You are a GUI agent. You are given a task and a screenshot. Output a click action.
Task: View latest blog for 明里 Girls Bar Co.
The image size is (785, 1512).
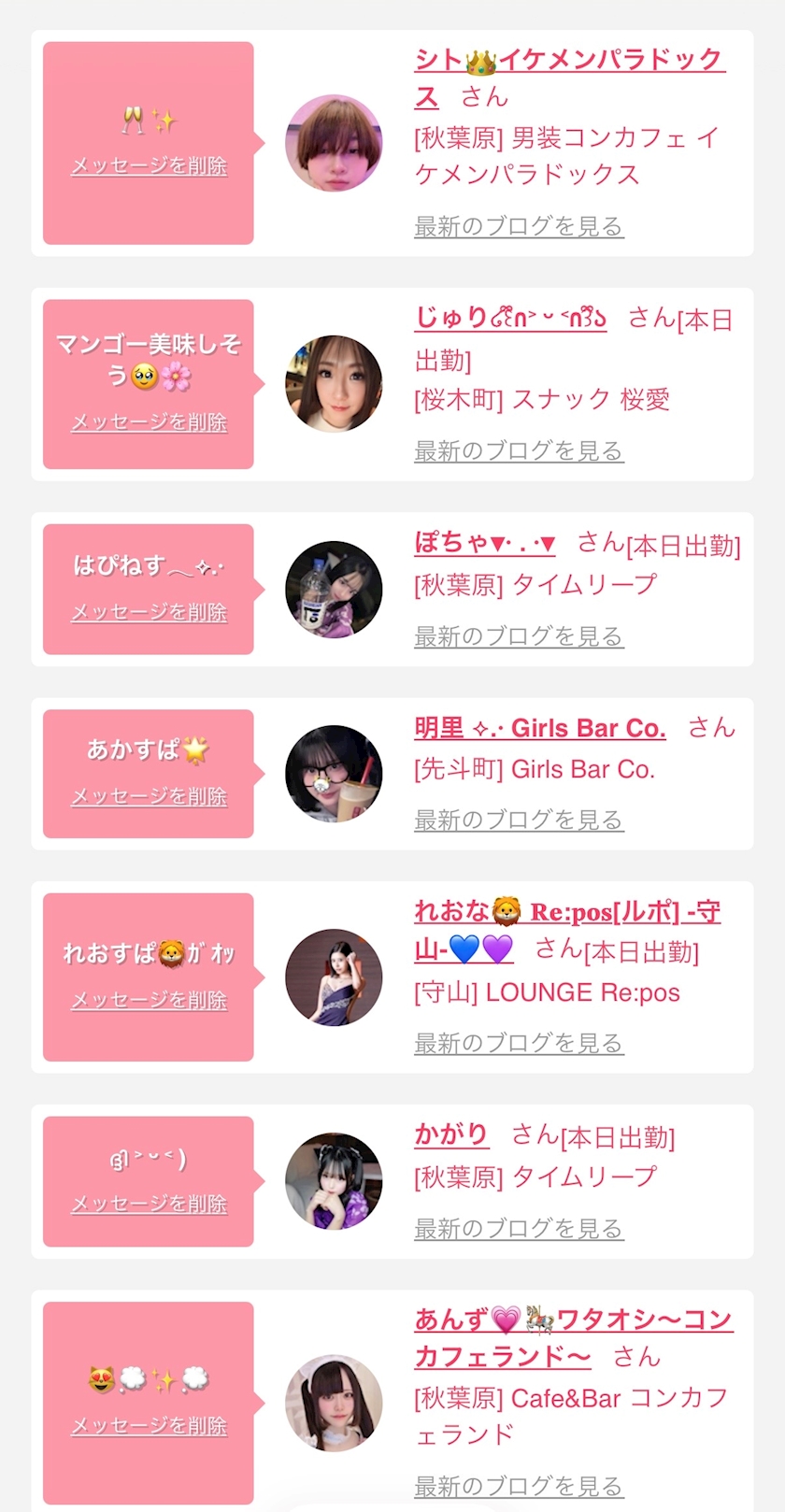point(519,820)
